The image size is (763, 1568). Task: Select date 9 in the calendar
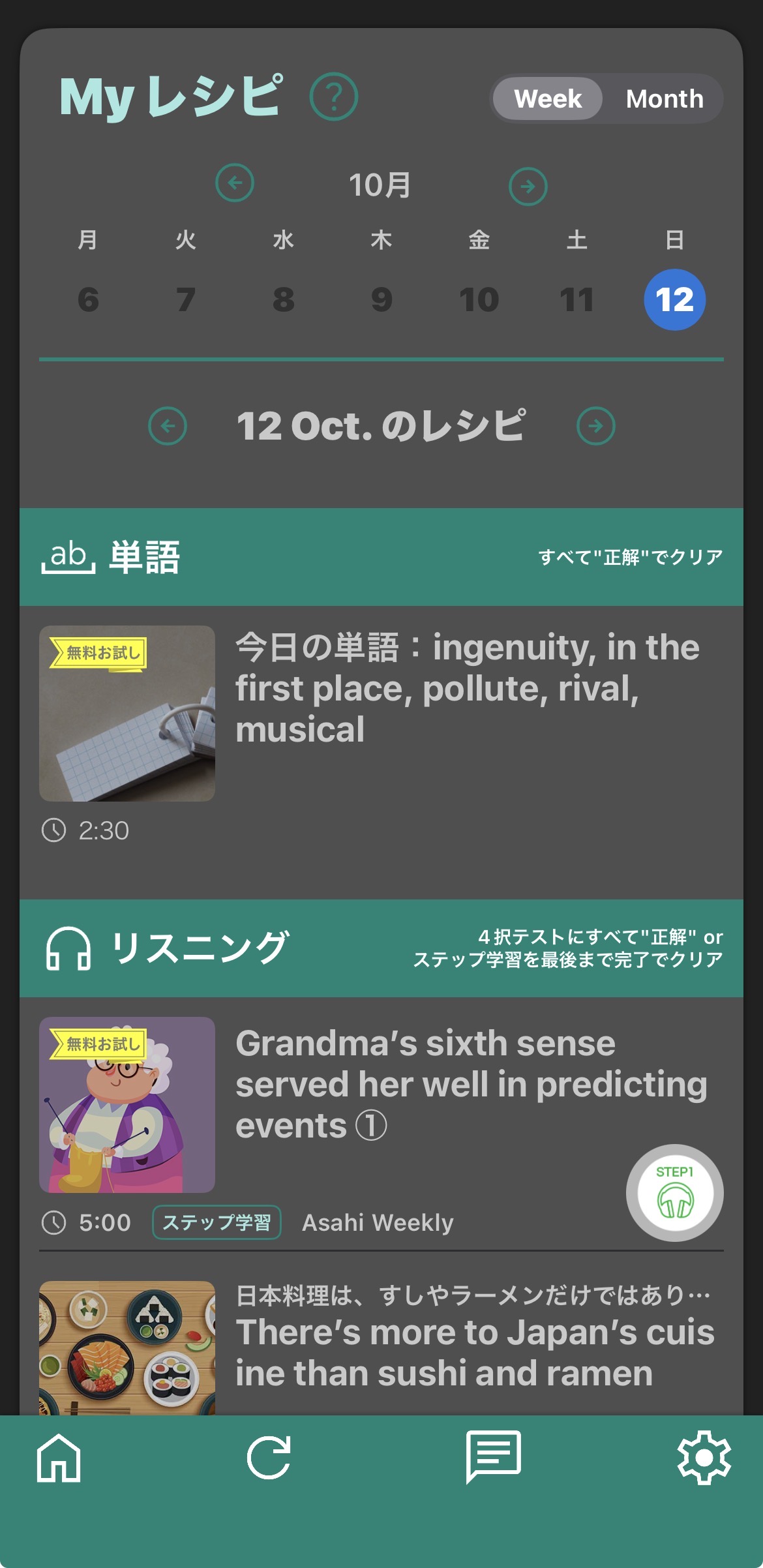(381, 299)
